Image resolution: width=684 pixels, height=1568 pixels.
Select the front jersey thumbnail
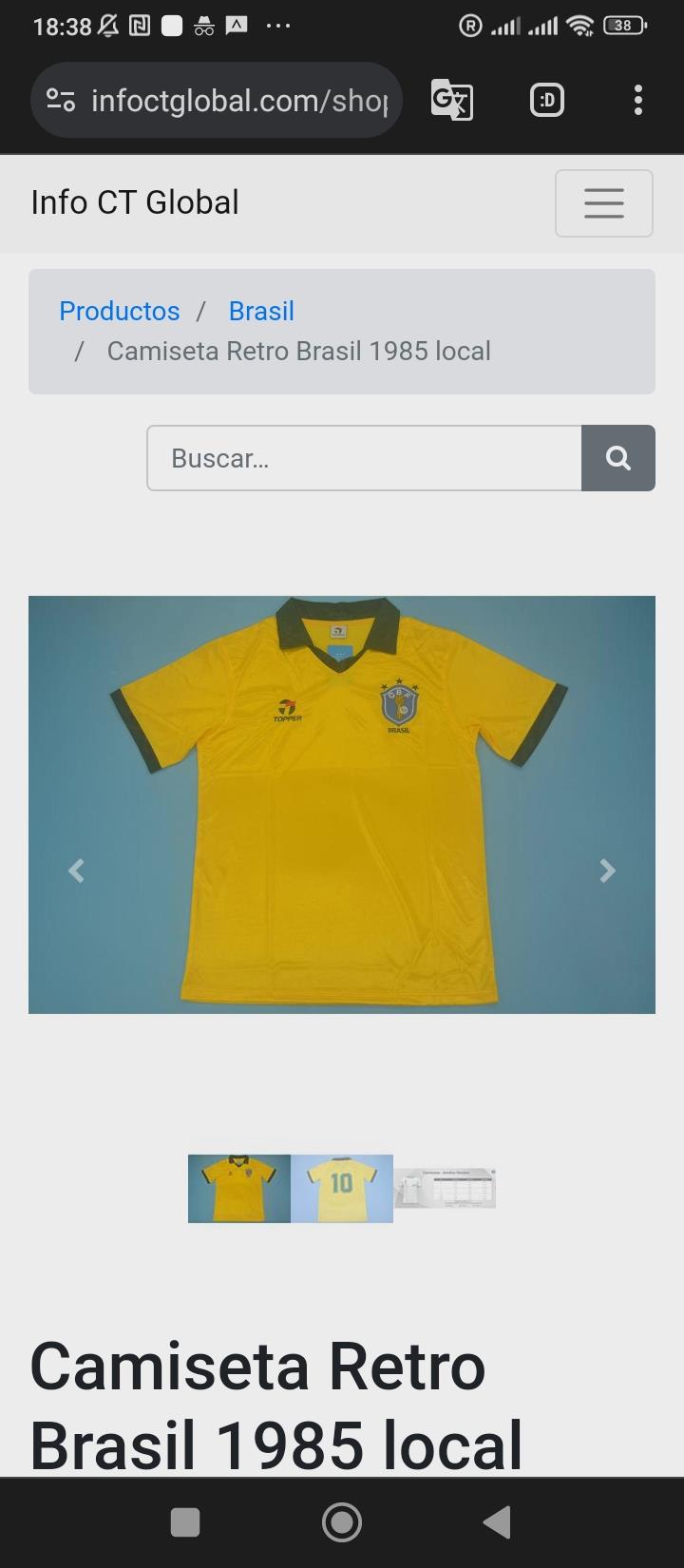click(x=239, y=1188)
